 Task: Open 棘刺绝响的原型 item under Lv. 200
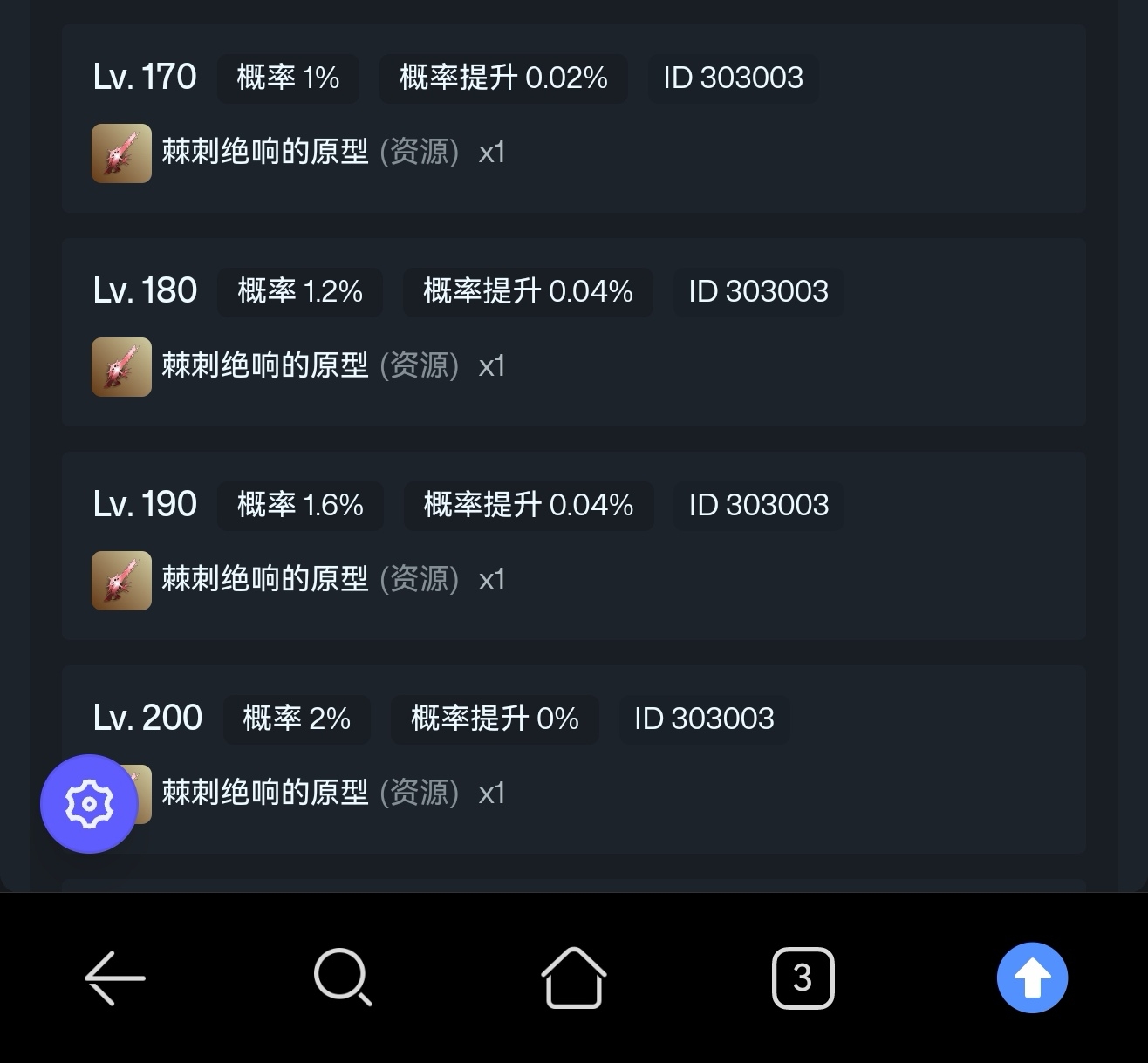(265, 794)
